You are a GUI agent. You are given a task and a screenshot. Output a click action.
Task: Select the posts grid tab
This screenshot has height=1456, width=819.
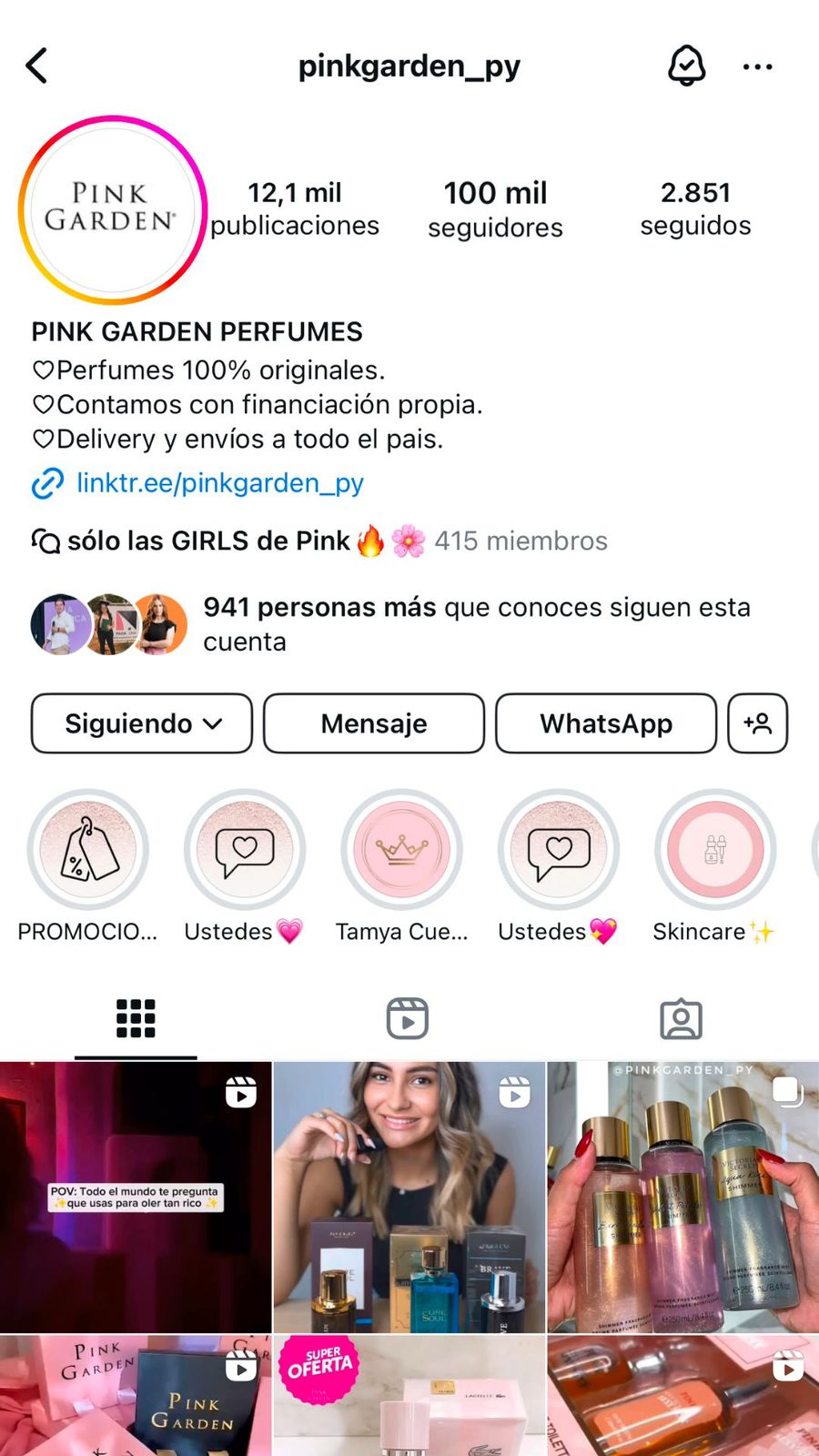pos(136,1018)
